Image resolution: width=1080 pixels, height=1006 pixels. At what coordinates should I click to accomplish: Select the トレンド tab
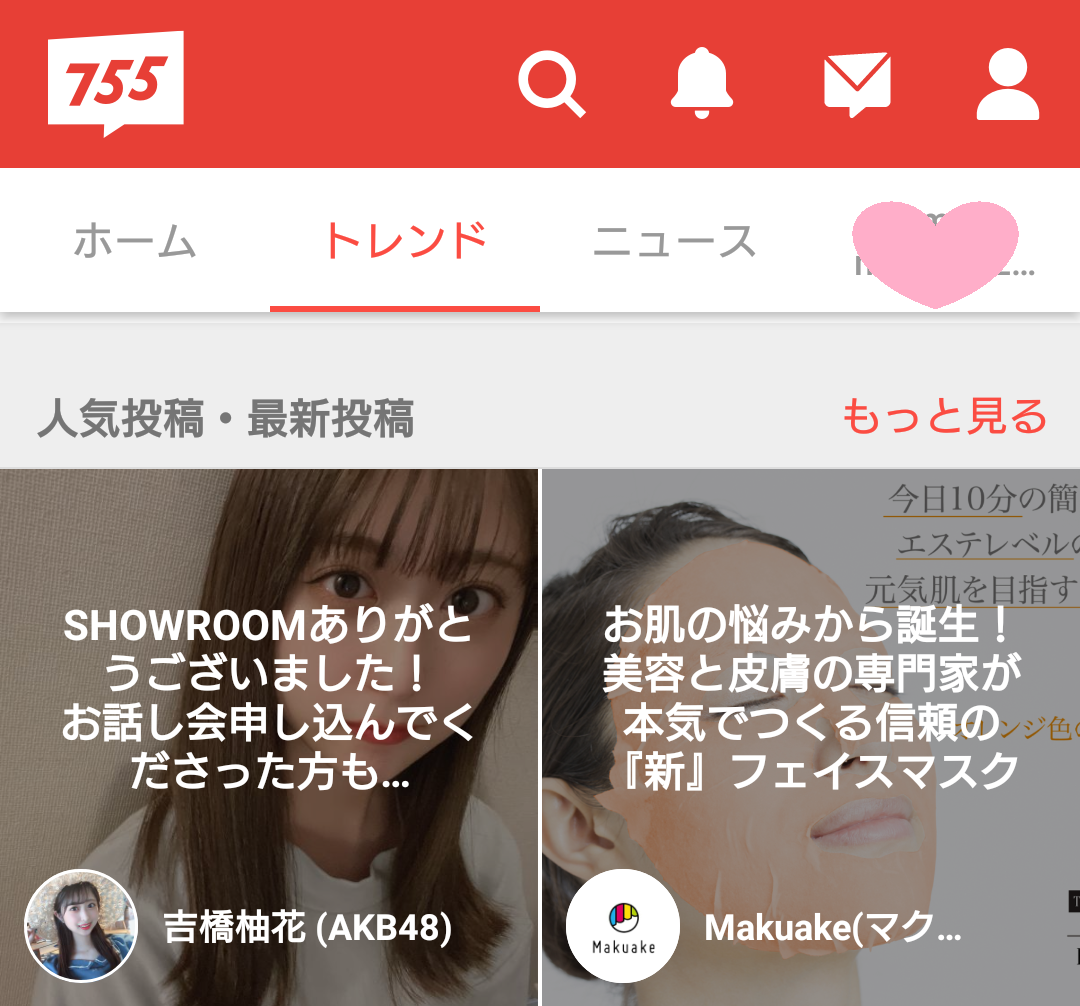(404, 242)
